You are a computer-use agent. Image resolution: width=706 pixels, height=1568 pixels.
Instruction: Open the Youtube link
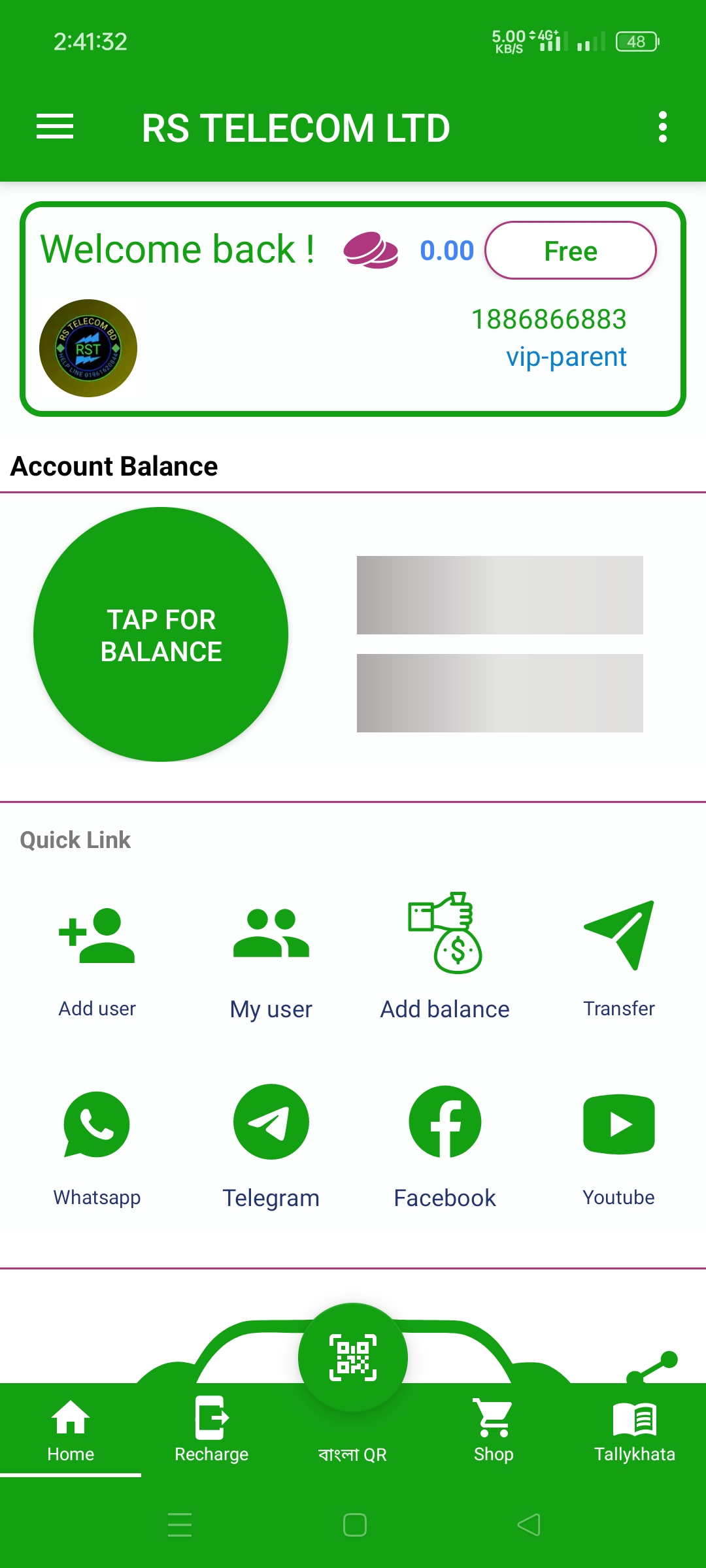(618, 1148)
